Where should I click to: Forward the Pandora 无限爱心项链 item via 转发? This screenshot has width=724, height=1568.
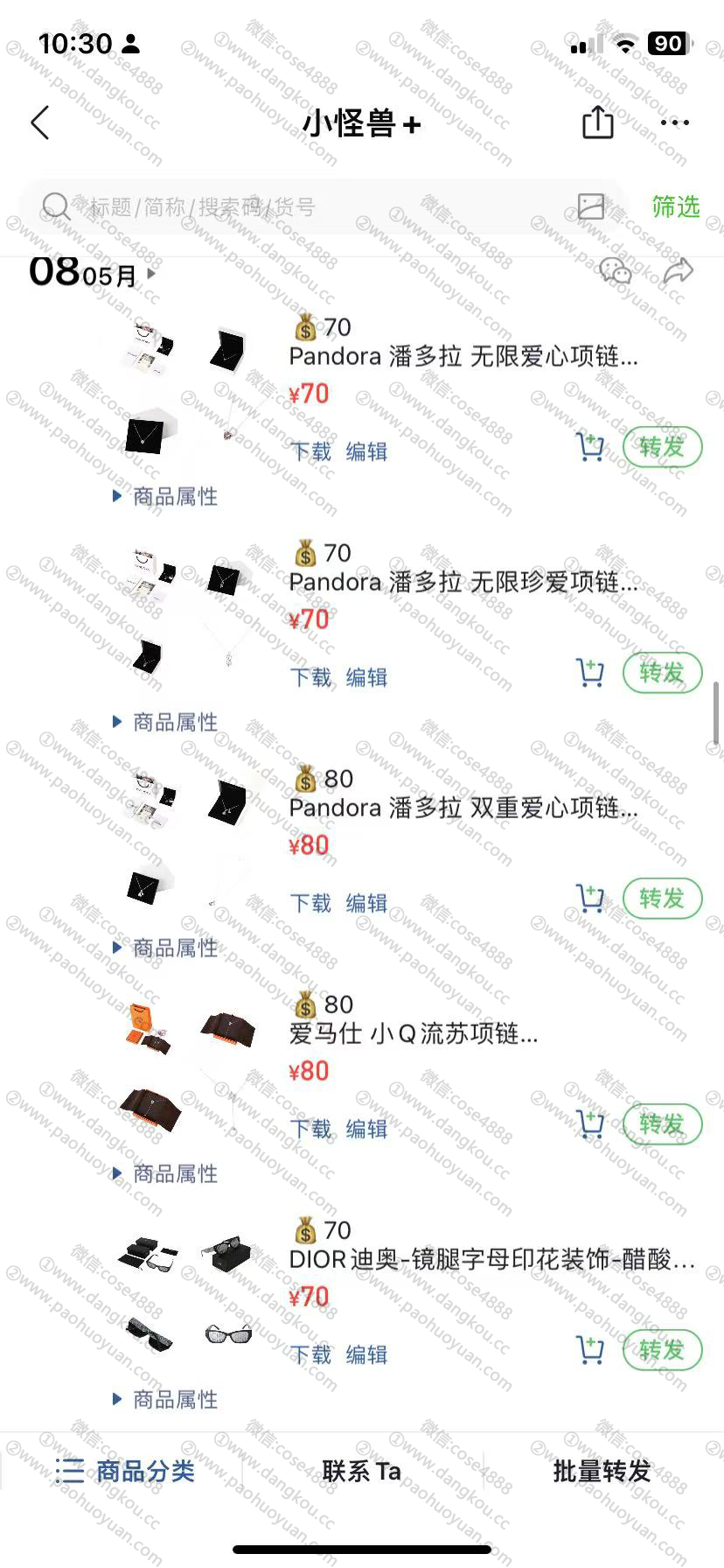coord(662,447)
